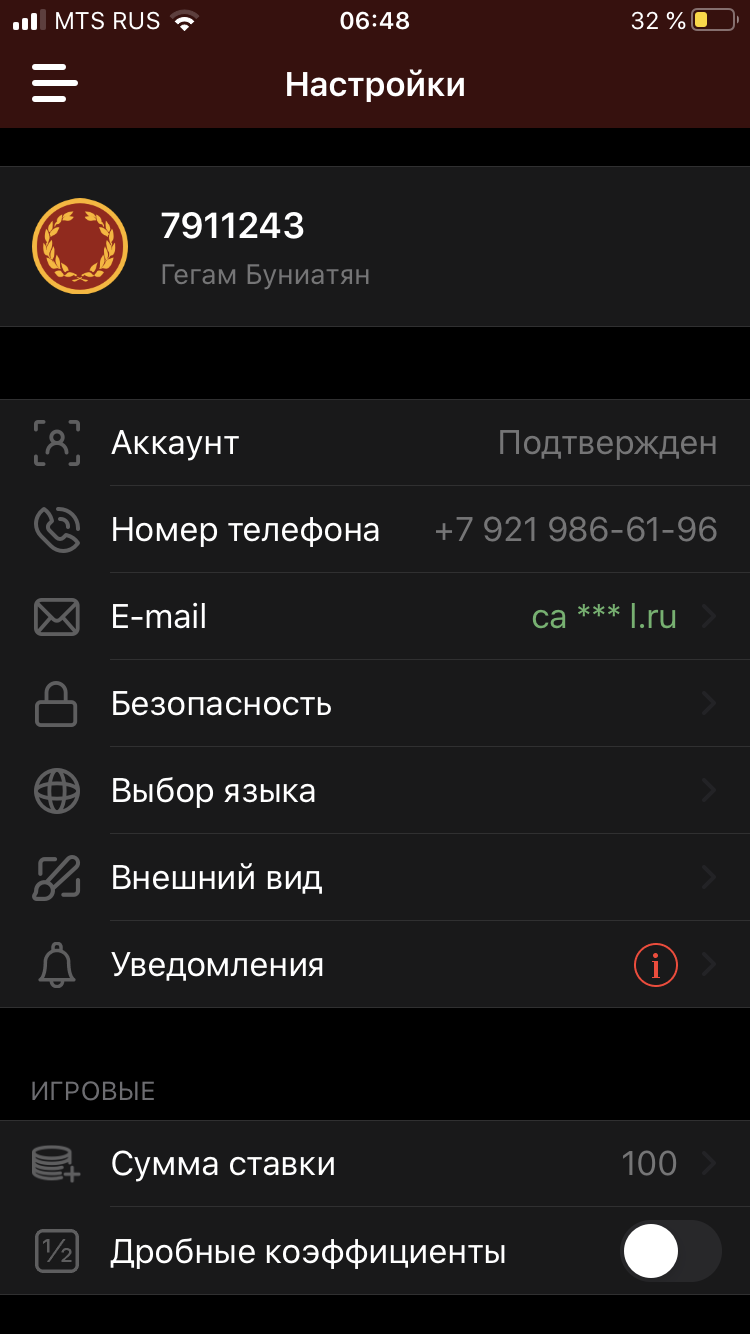The height and width of the screenshot is (1334, 750).
Task: Open Безопасность settings
Action: [x=375, y=704]
